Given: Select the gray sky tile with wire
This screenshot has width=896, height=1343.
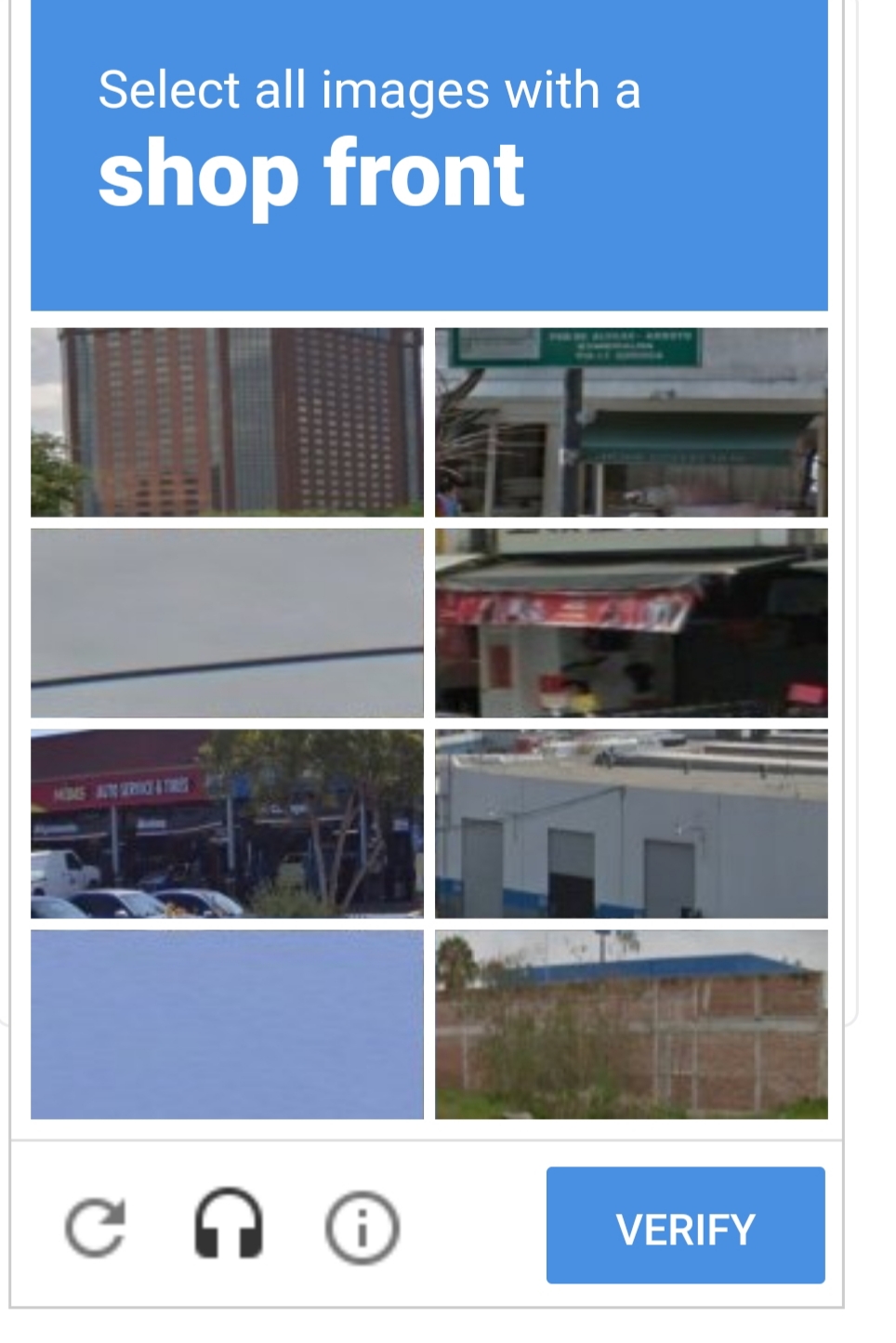Looking at the screenshot, I should click(x=227, y=623).
